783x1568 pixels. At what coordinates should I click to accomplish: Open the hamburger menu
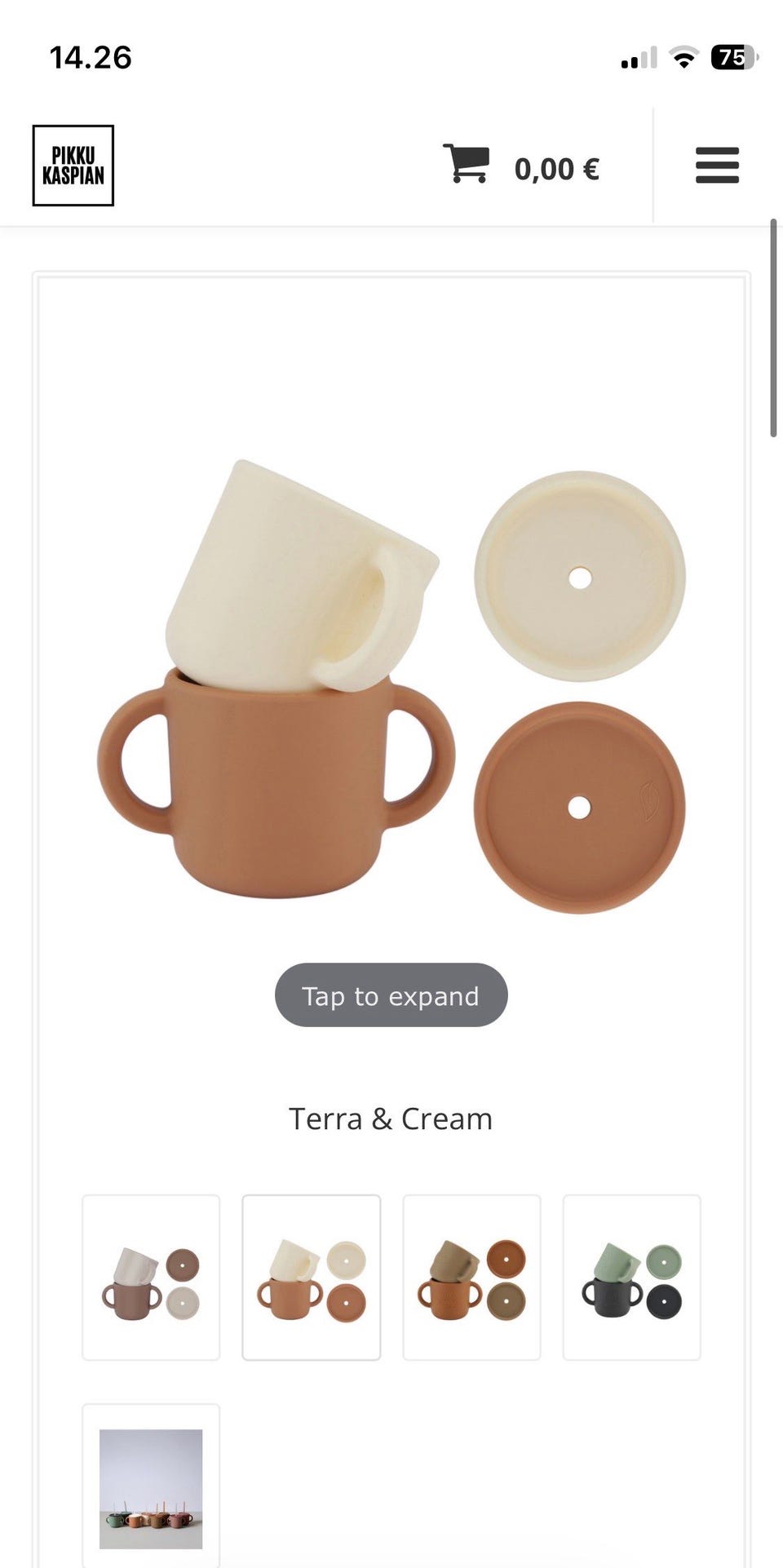(717, 166)
